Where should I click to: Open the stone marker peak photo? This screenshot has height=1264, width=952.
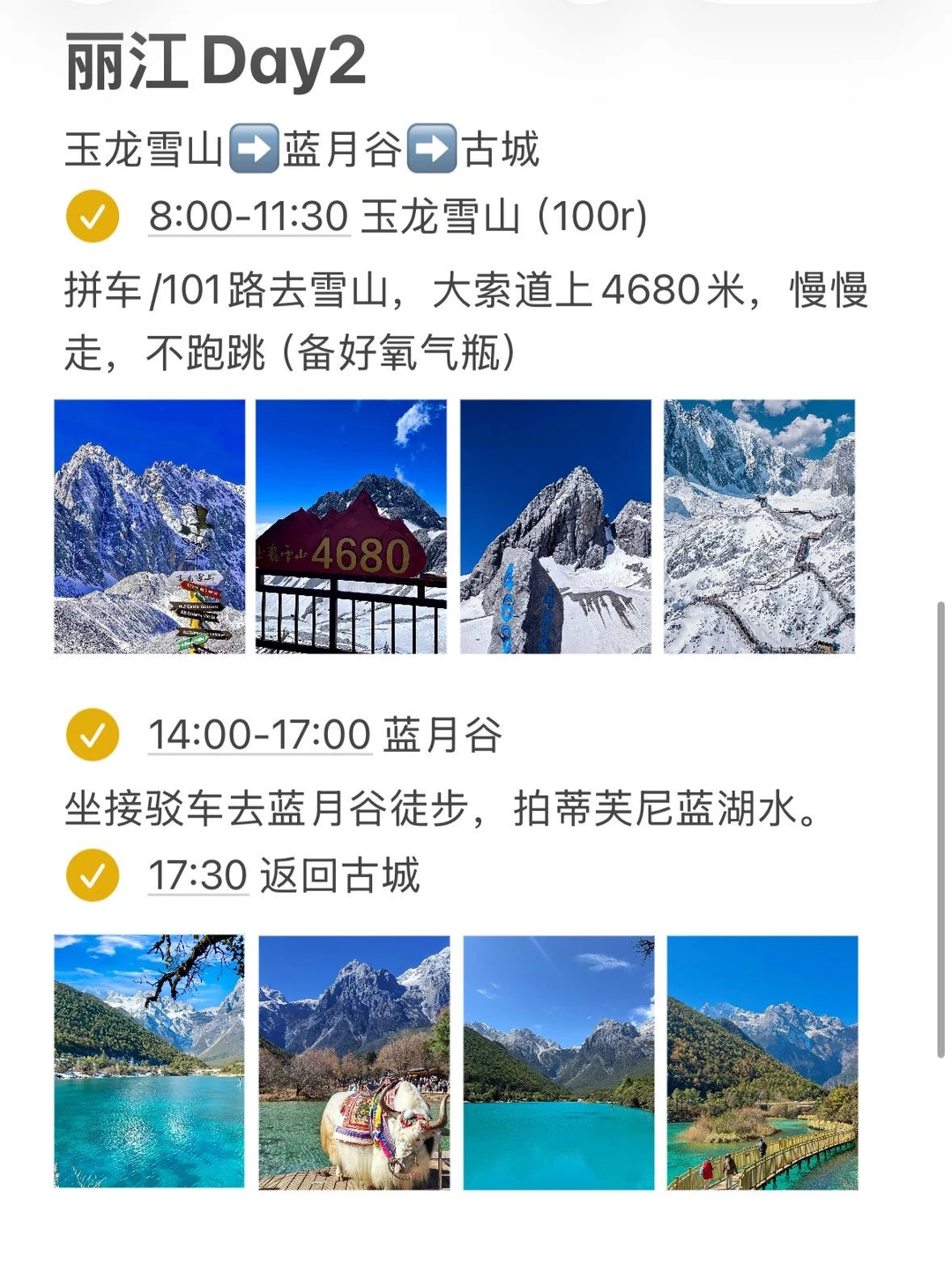coord(555,526)
